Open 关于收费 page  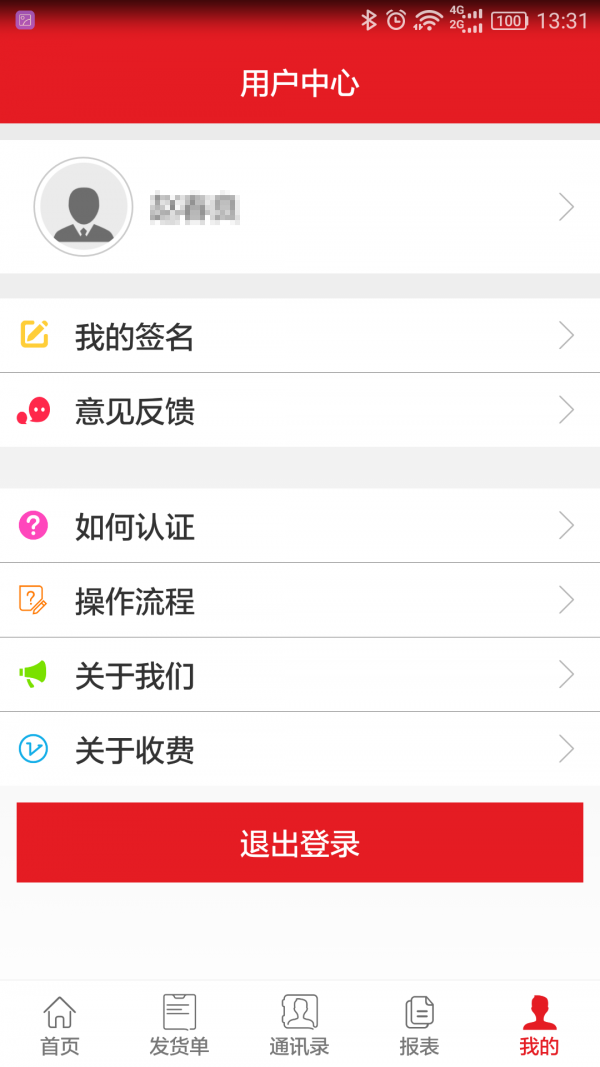[x=300, y=749]
